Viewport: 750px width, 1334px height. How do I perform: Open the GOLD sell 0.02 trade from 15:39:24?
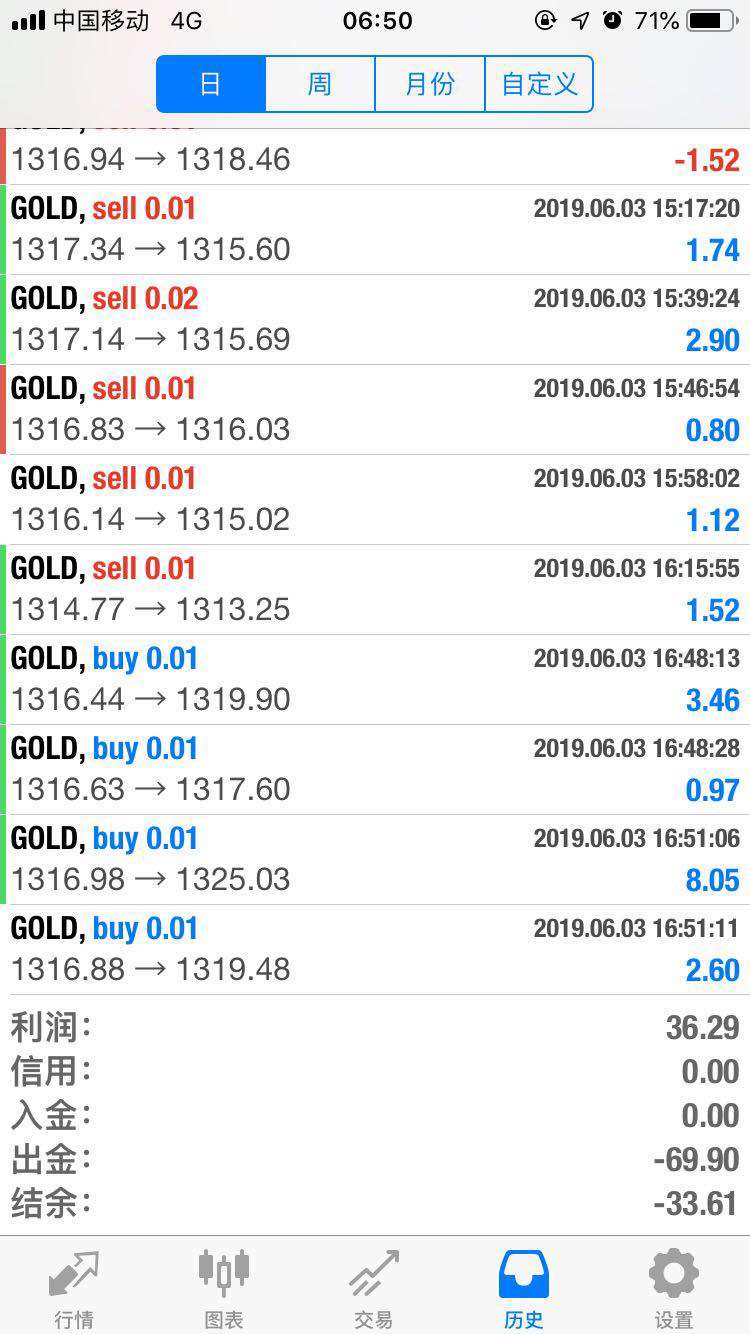pyautogui.click(x=375, y=320)
